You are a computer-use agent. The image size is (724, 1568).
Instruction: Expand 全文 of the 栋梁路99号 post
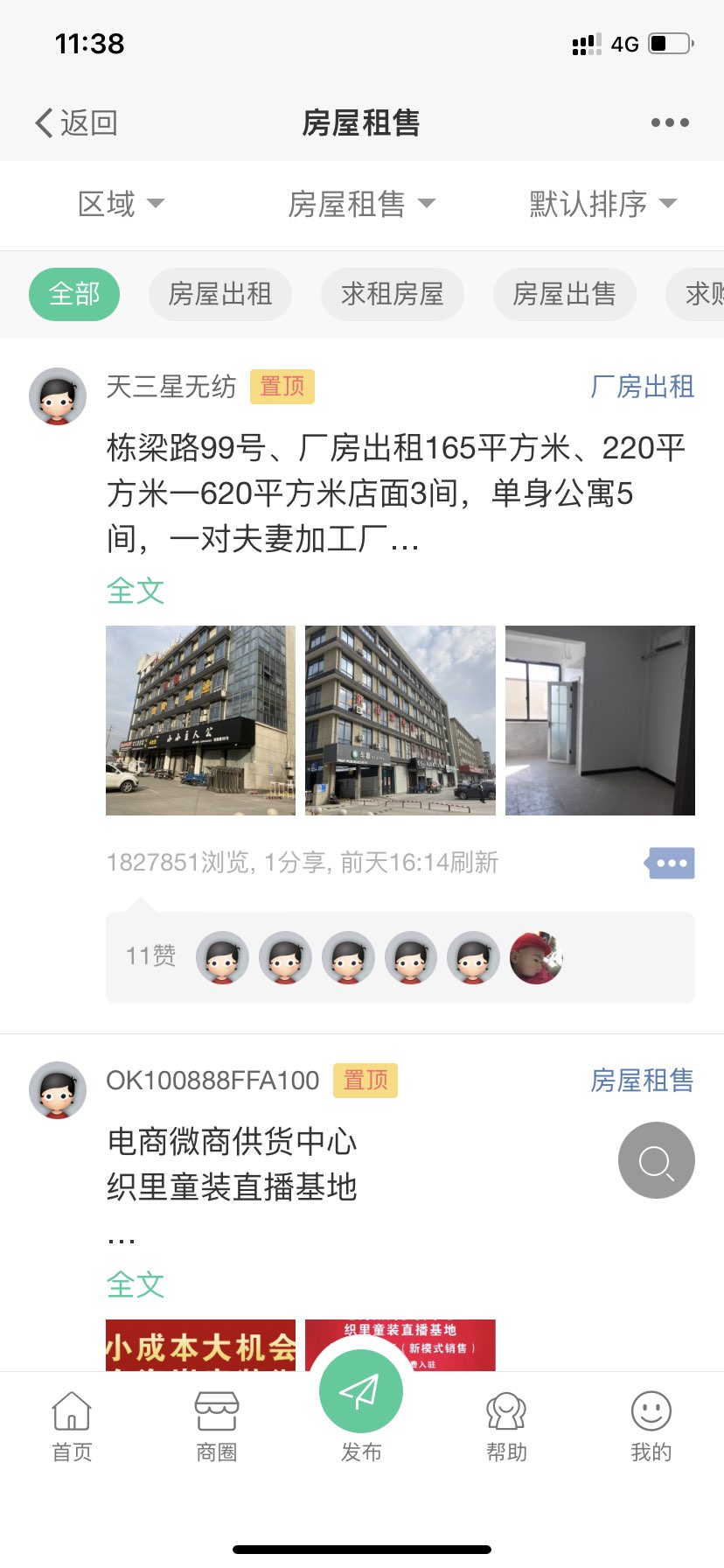(x=136, y=591)
